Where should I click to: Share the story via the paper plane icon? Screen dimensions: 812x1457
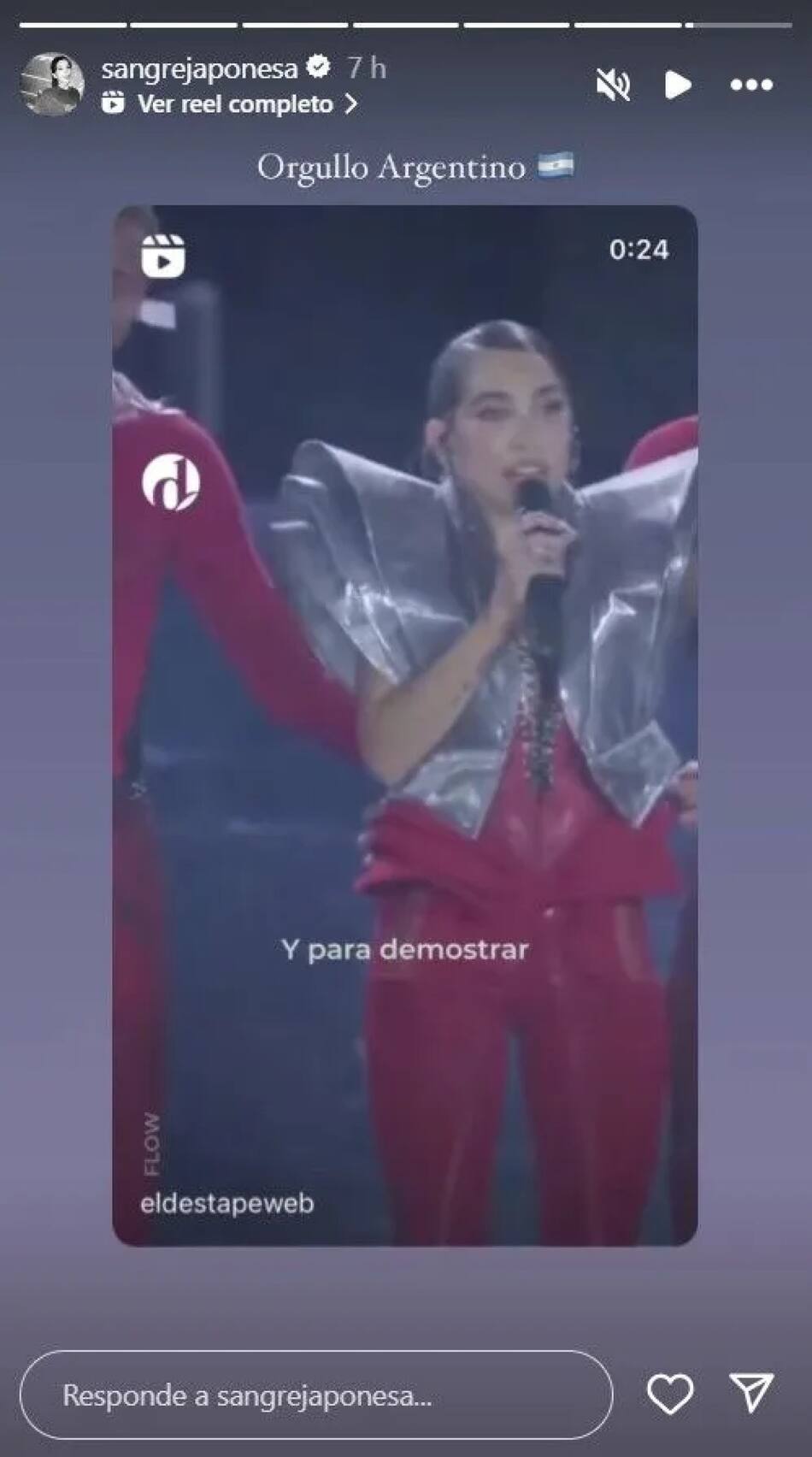751,1393
